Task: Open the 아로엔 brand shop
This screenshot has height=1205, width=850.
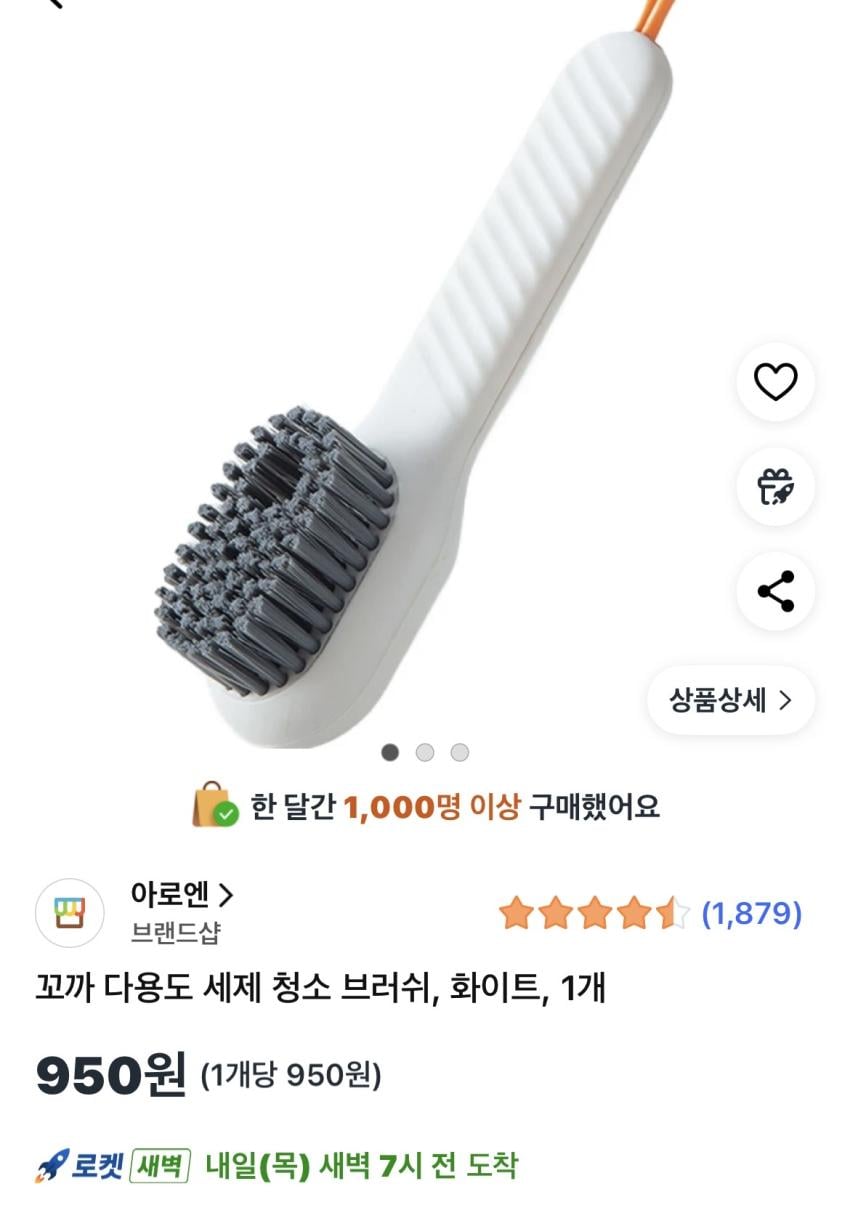Action: pyautogui.click(x=182, y=894)
